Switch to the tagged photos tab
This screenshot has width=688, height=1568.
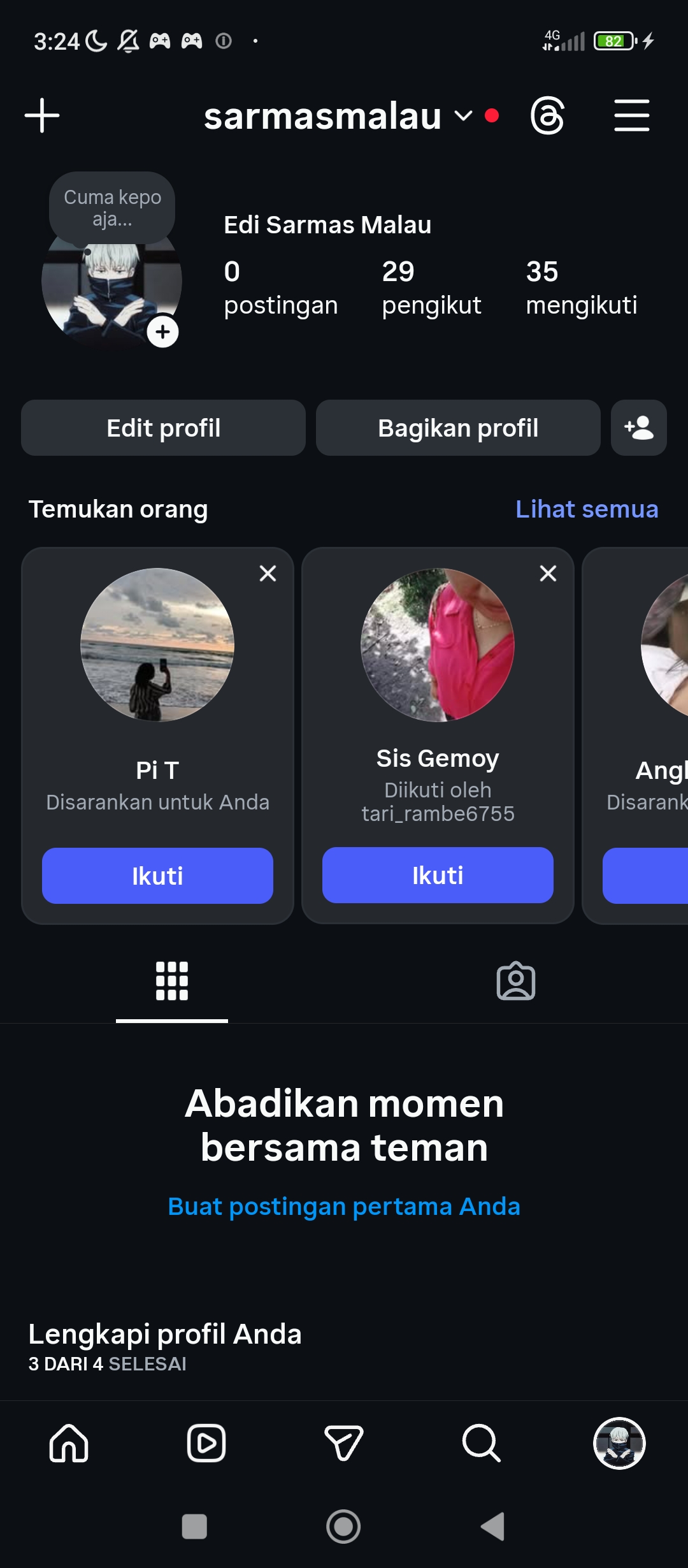516,981
